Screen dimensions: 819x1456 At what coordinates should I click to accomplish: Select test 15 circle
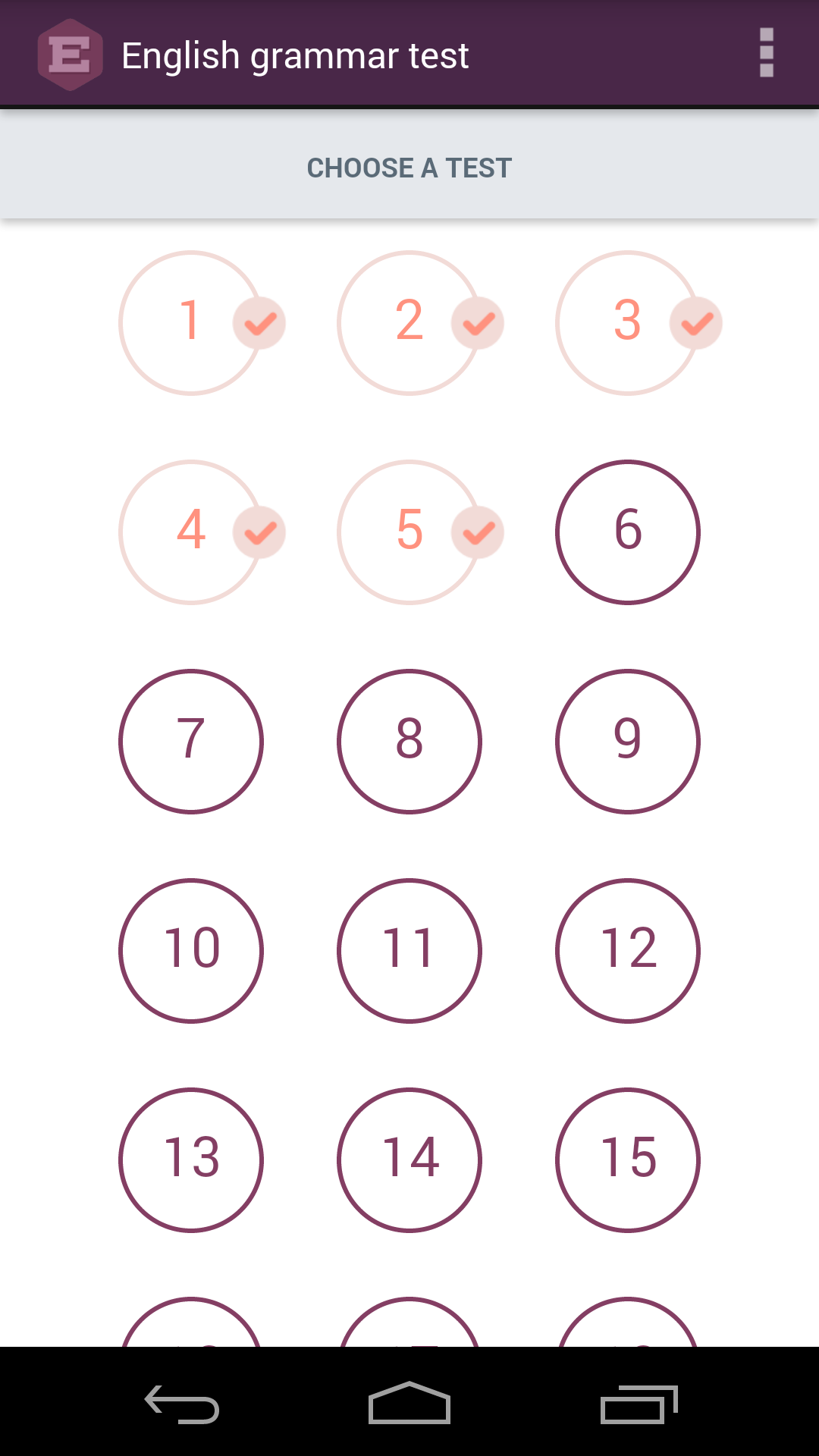pos(627,1160)
